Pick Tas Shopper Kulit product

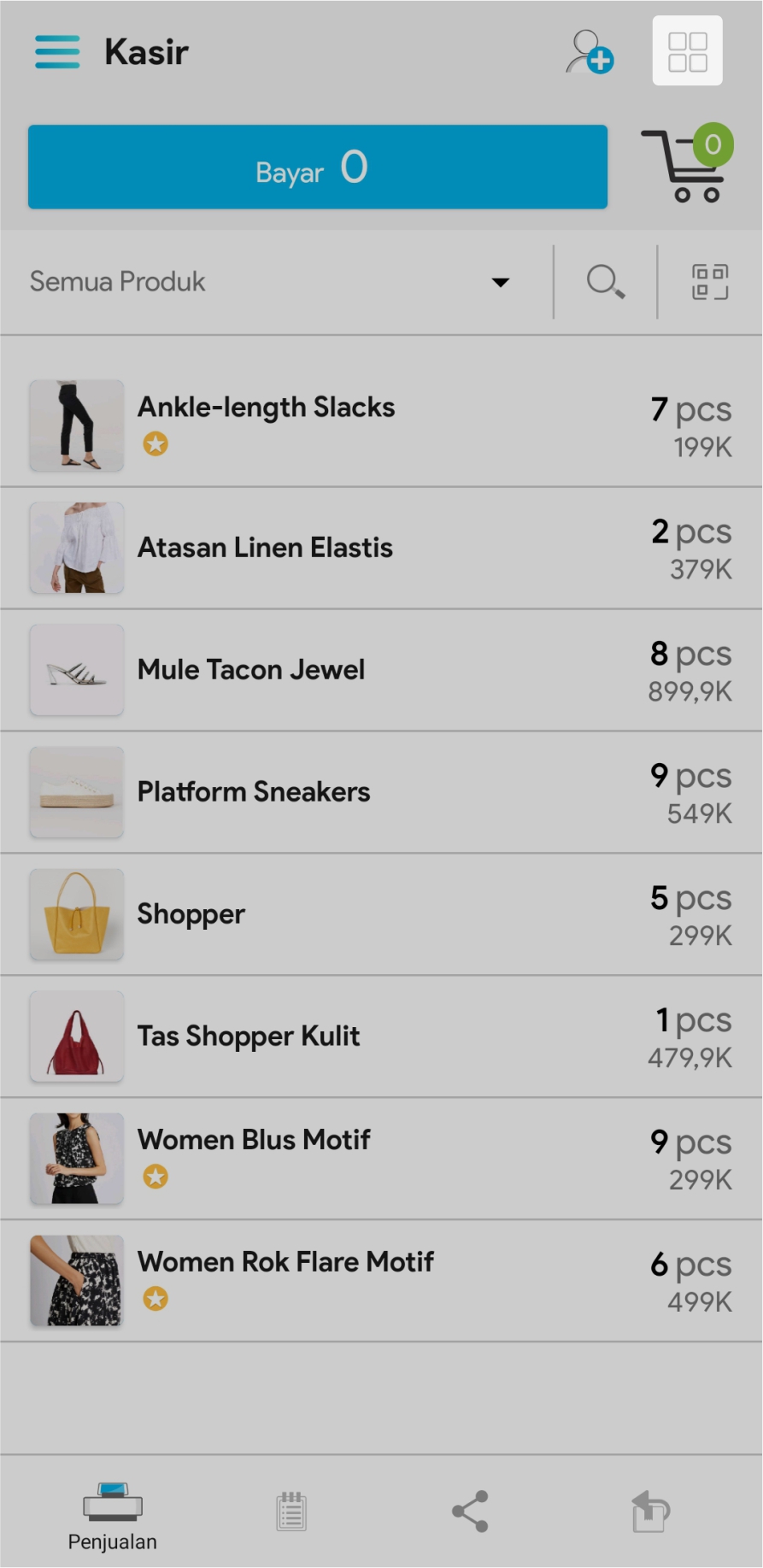coord(381,1037)
